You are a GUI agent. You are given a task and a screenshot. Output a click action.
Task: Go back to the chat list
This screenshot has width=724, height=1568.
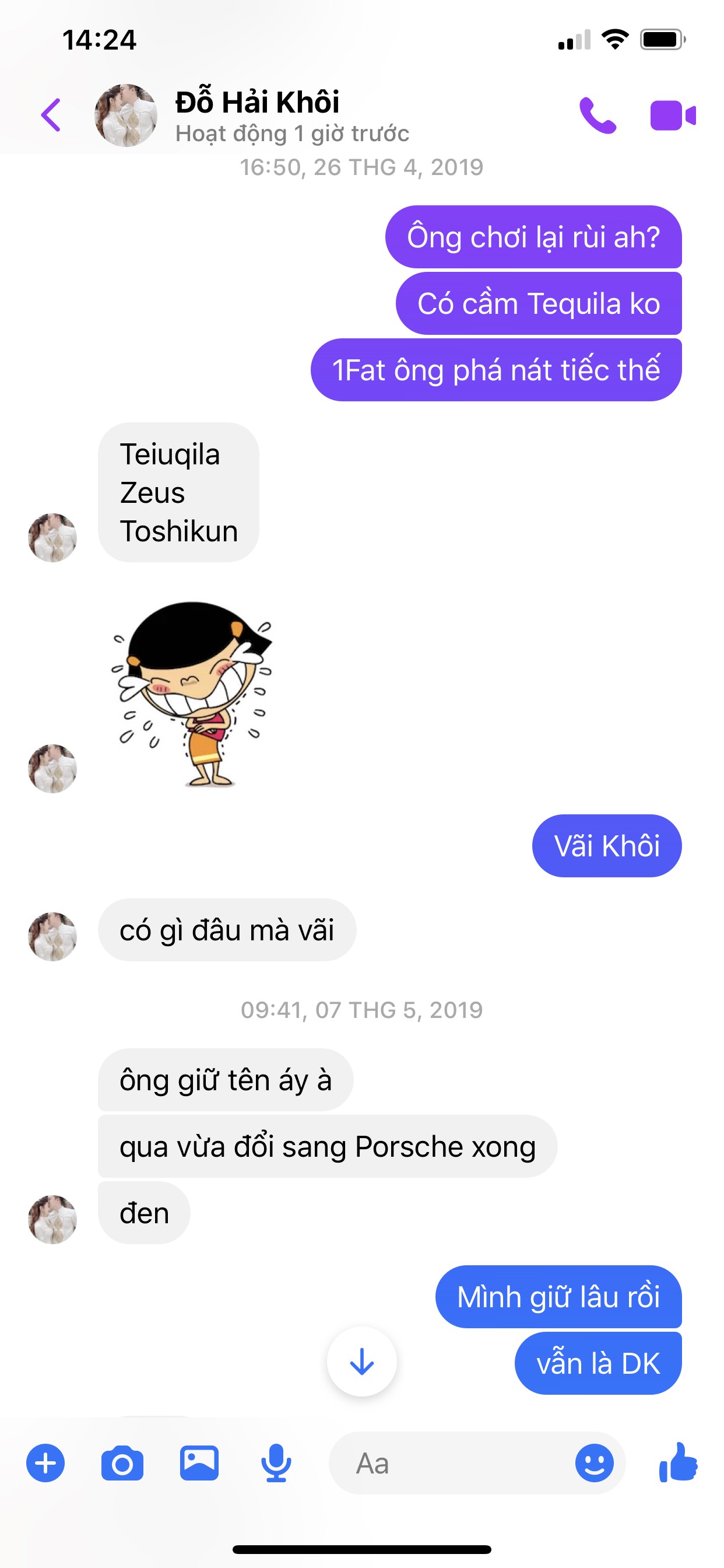coord(51,115)
